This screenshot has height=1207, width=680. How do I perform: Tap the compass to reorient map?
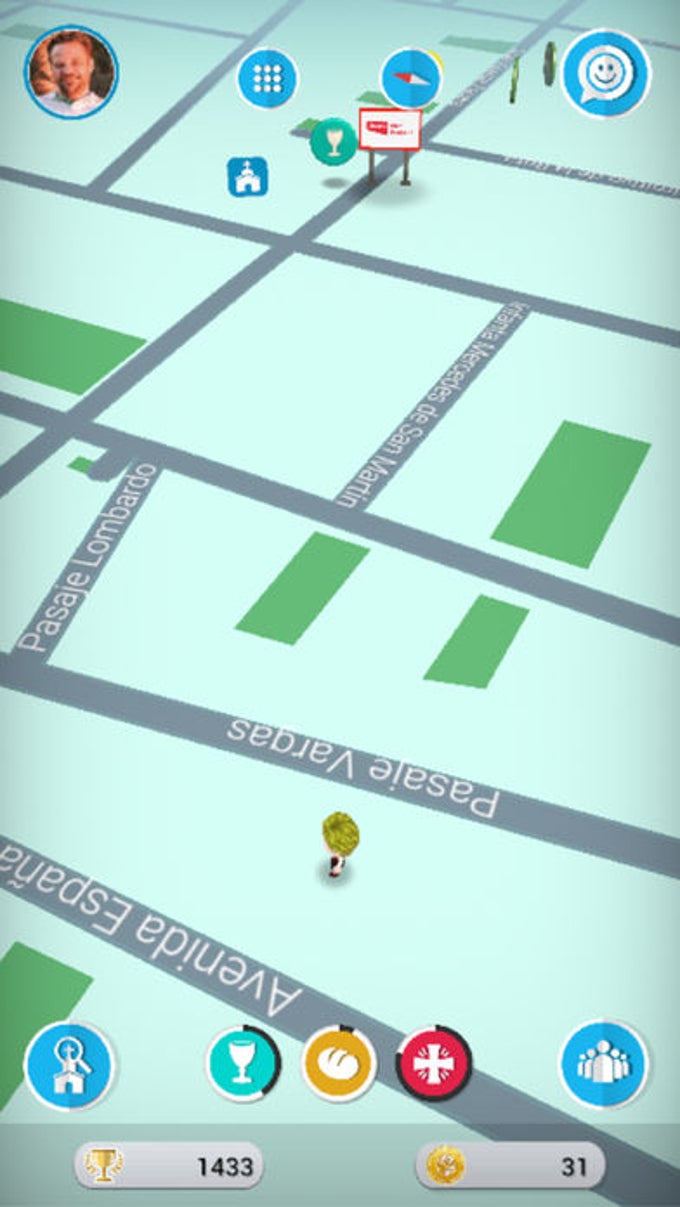point(411,78)
